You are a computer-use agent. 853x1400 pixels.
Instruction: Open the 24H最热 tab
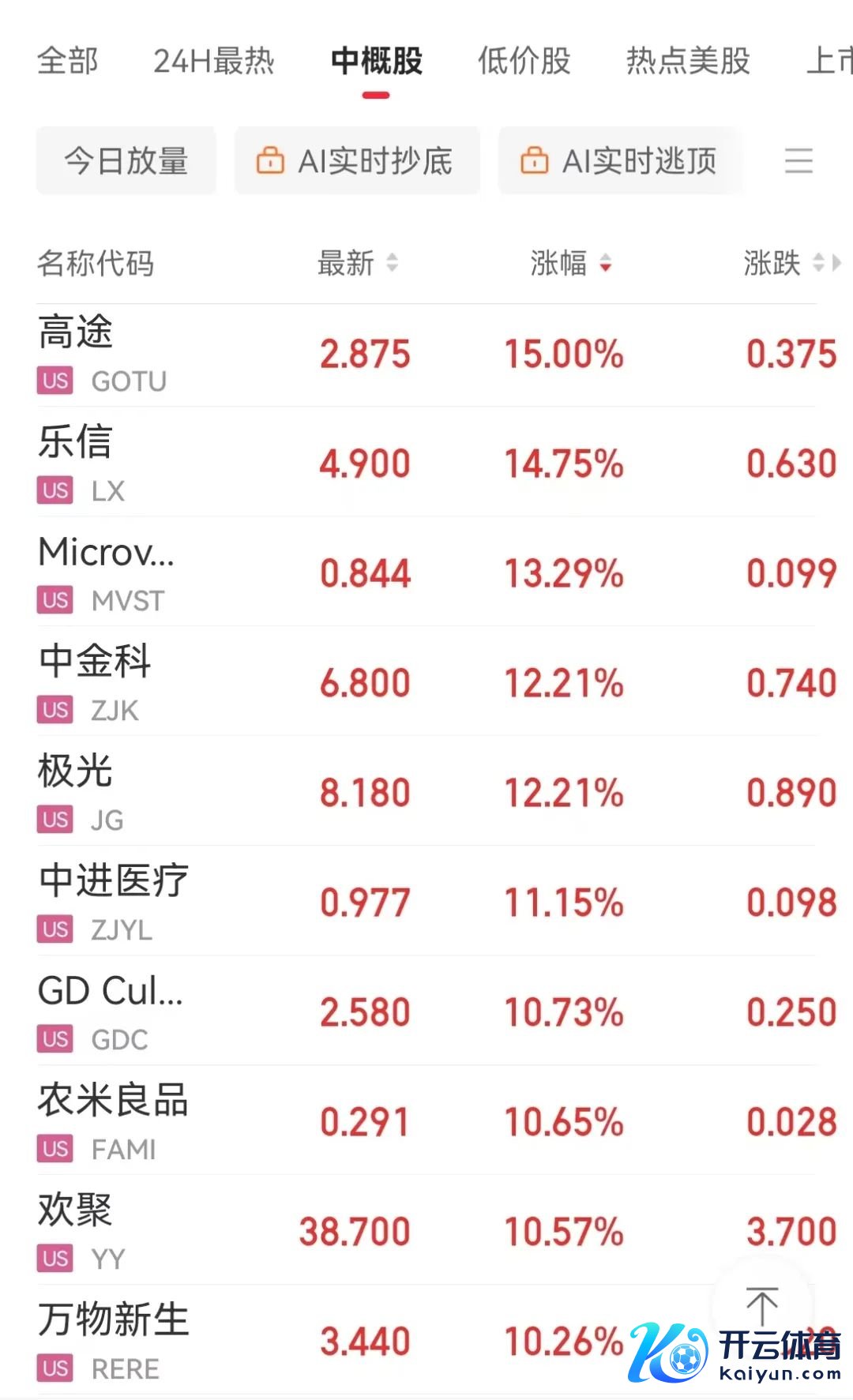pos(213,61)
